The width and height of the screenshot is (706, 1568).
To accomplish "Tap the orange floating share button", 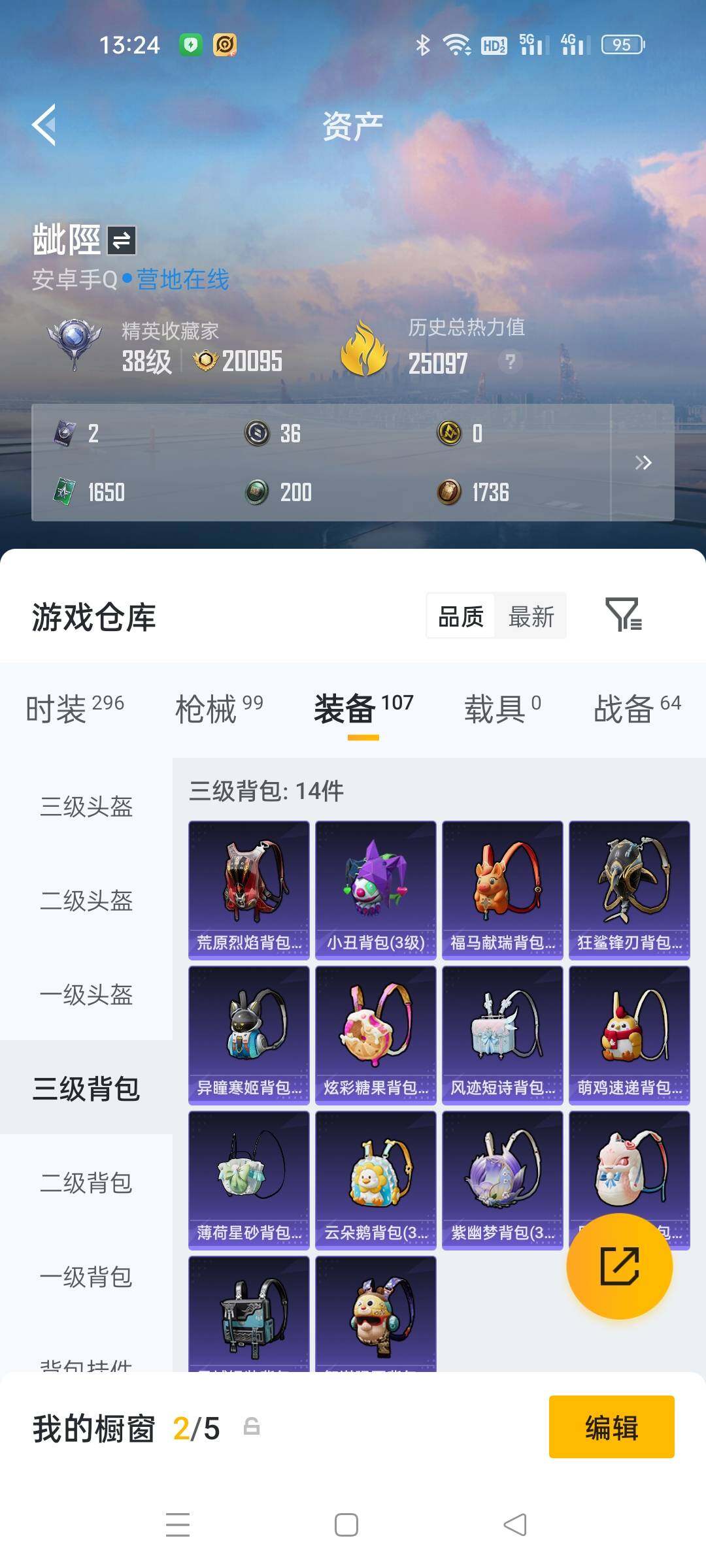I will pos(619,1266).
